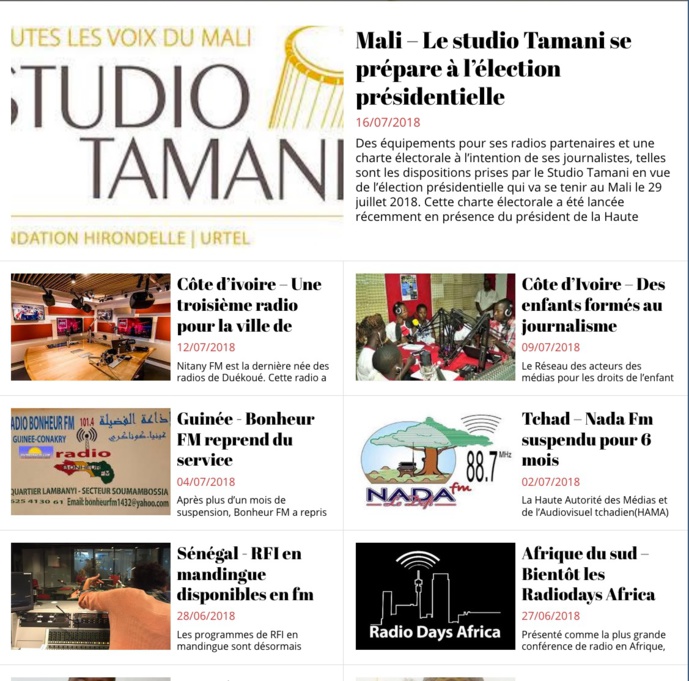Tap the mixing console photo thumbnail

pos(91,596)
